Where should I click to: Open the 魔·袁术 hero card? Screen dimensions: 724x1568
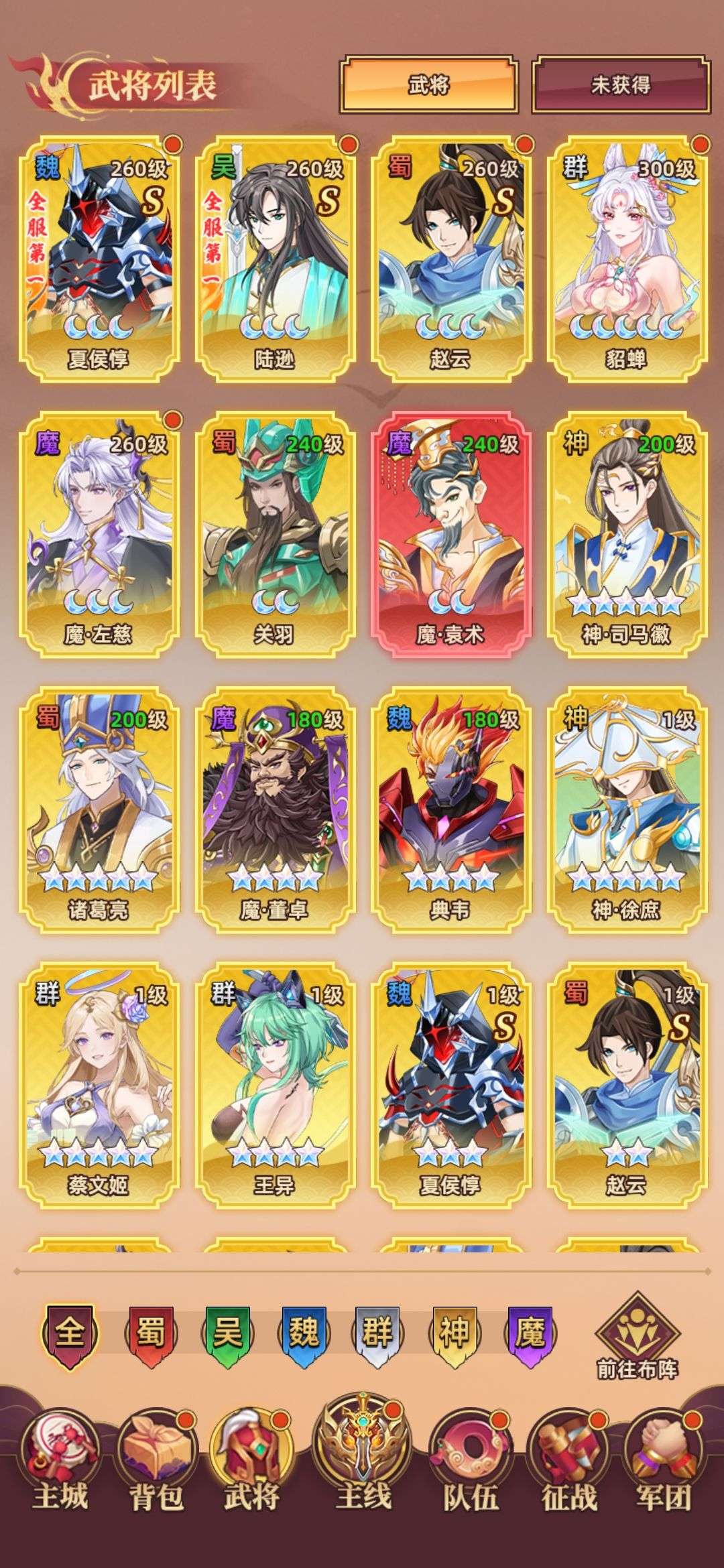pos(450,534)
